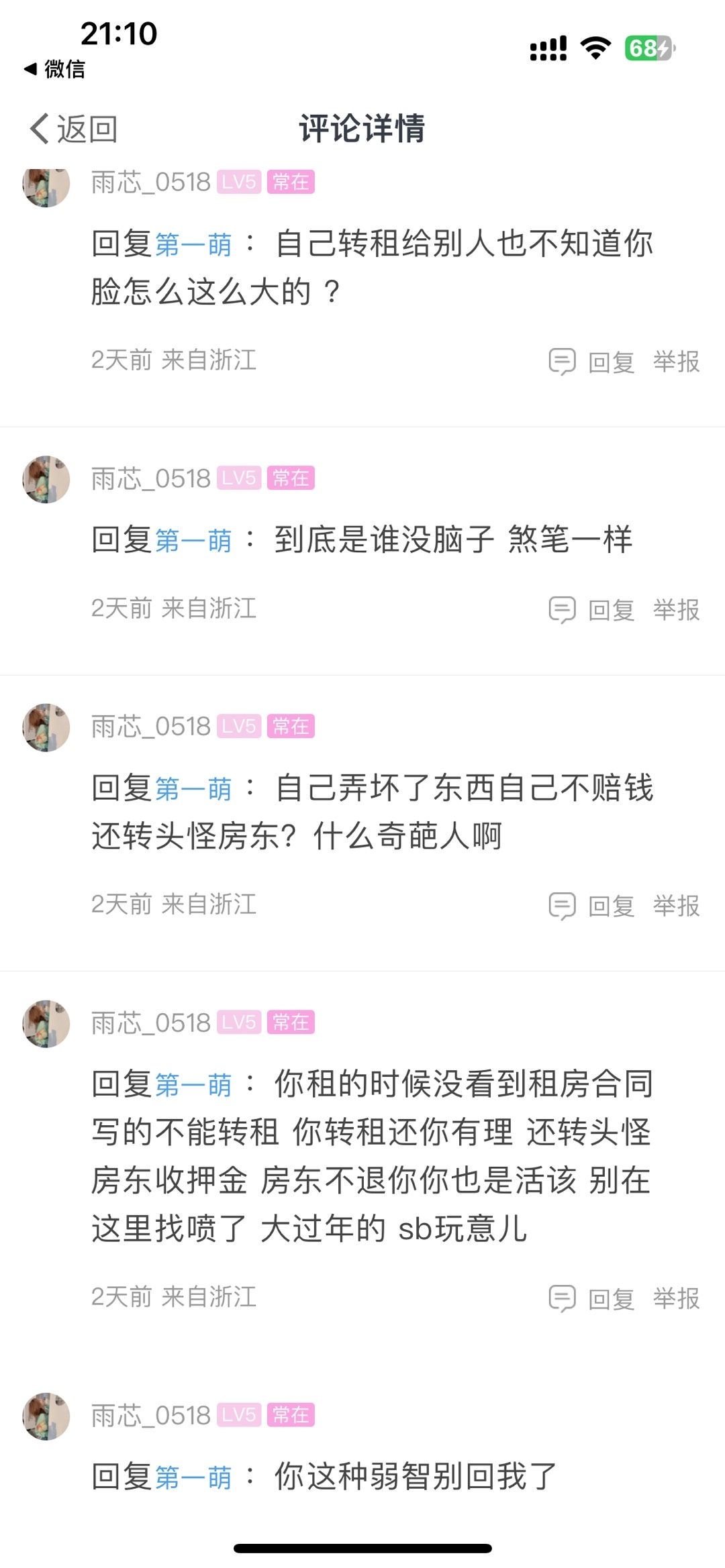
Task: Report the comment starting 自己弄坏了东西
Action: pos(676,906)
